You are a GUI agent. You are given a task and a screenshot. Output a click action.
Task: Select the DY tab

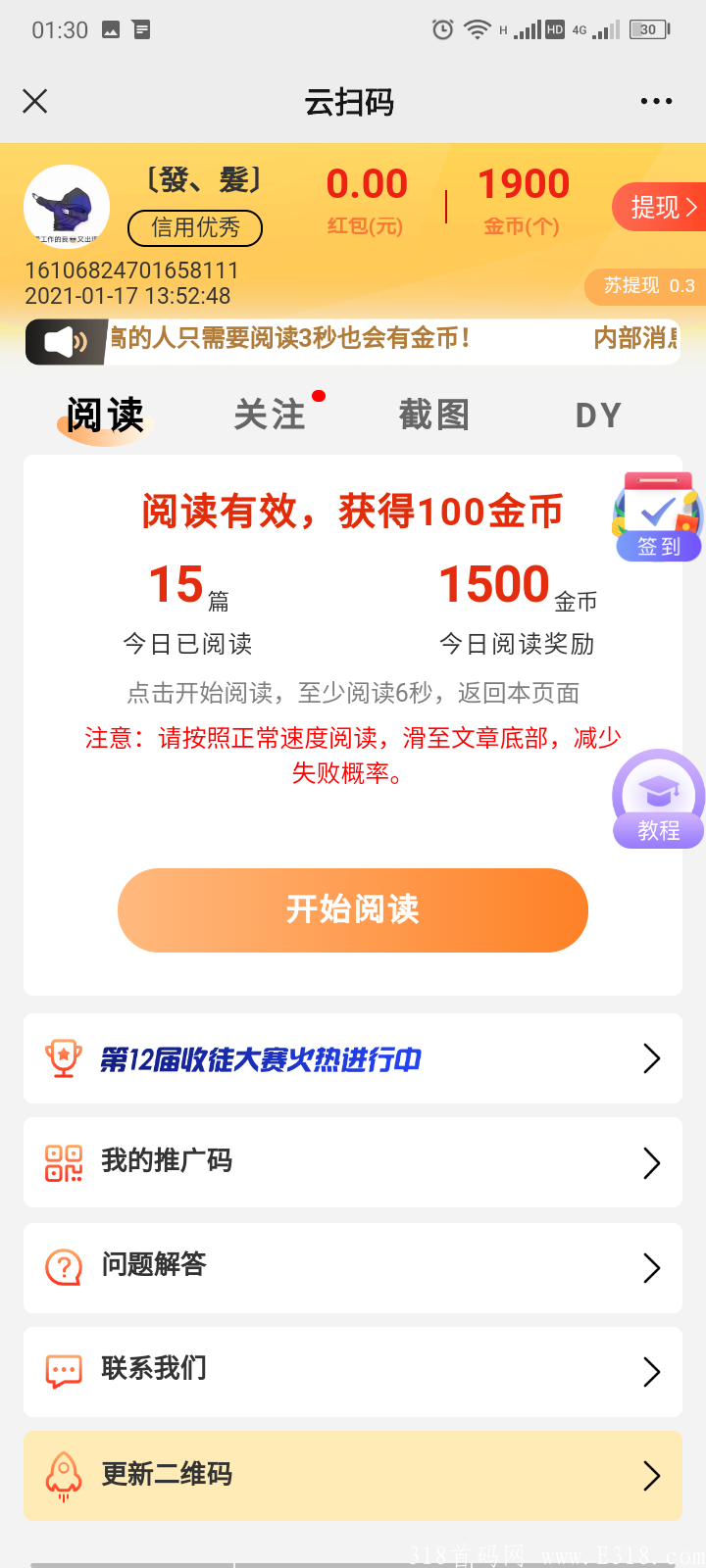pyautogui.click(x=598, y=415)
